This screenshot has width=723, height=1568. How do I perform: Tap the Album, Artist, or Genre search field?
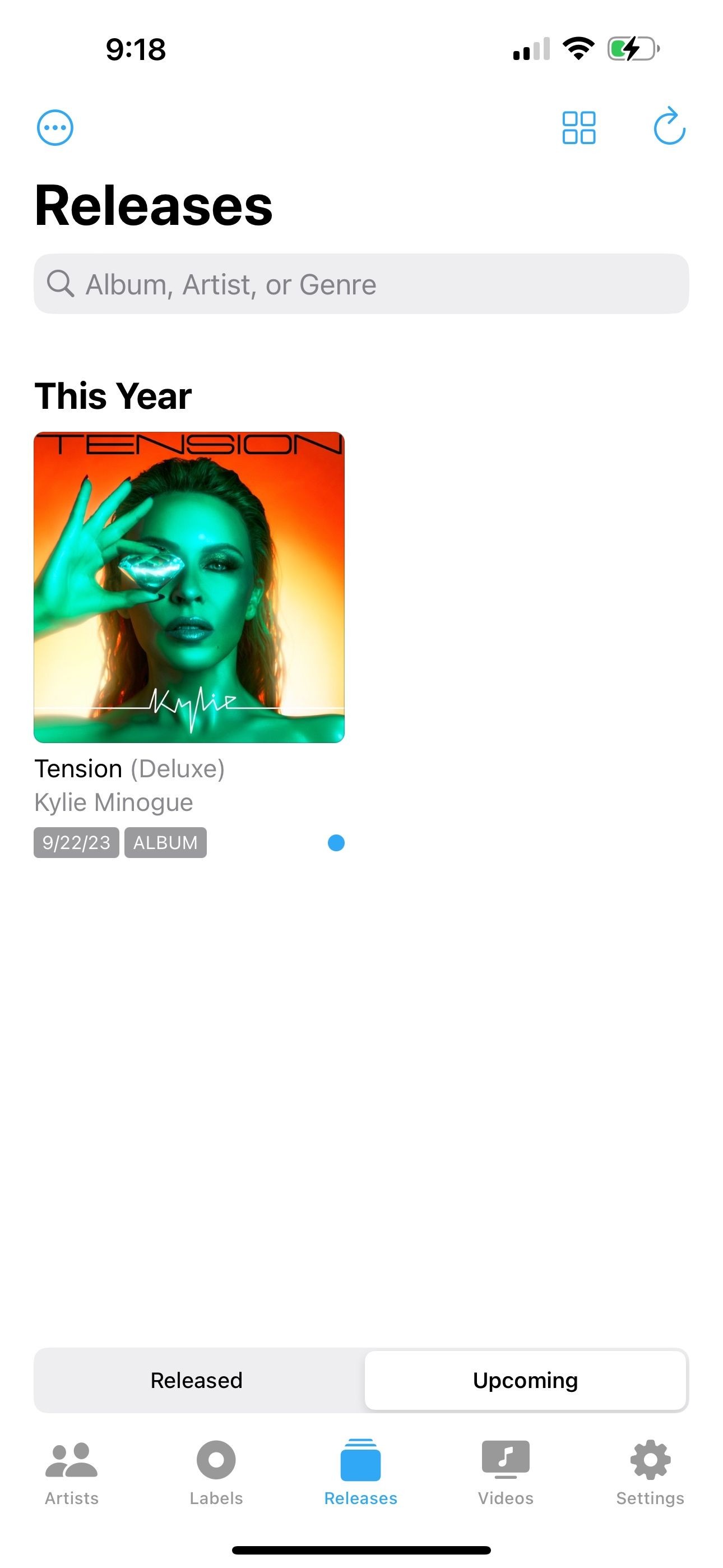(x=361, y=284)
